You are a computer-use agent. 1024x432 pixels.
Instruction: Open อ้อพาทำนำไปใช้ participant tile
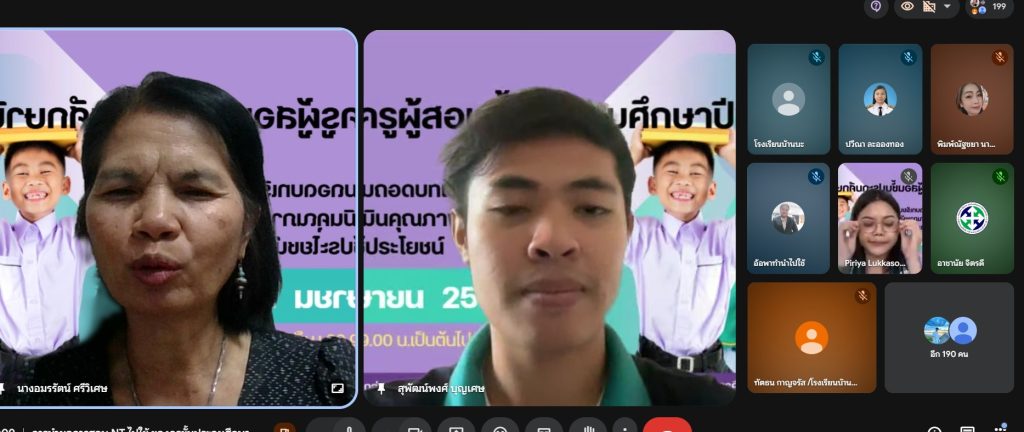788,218
